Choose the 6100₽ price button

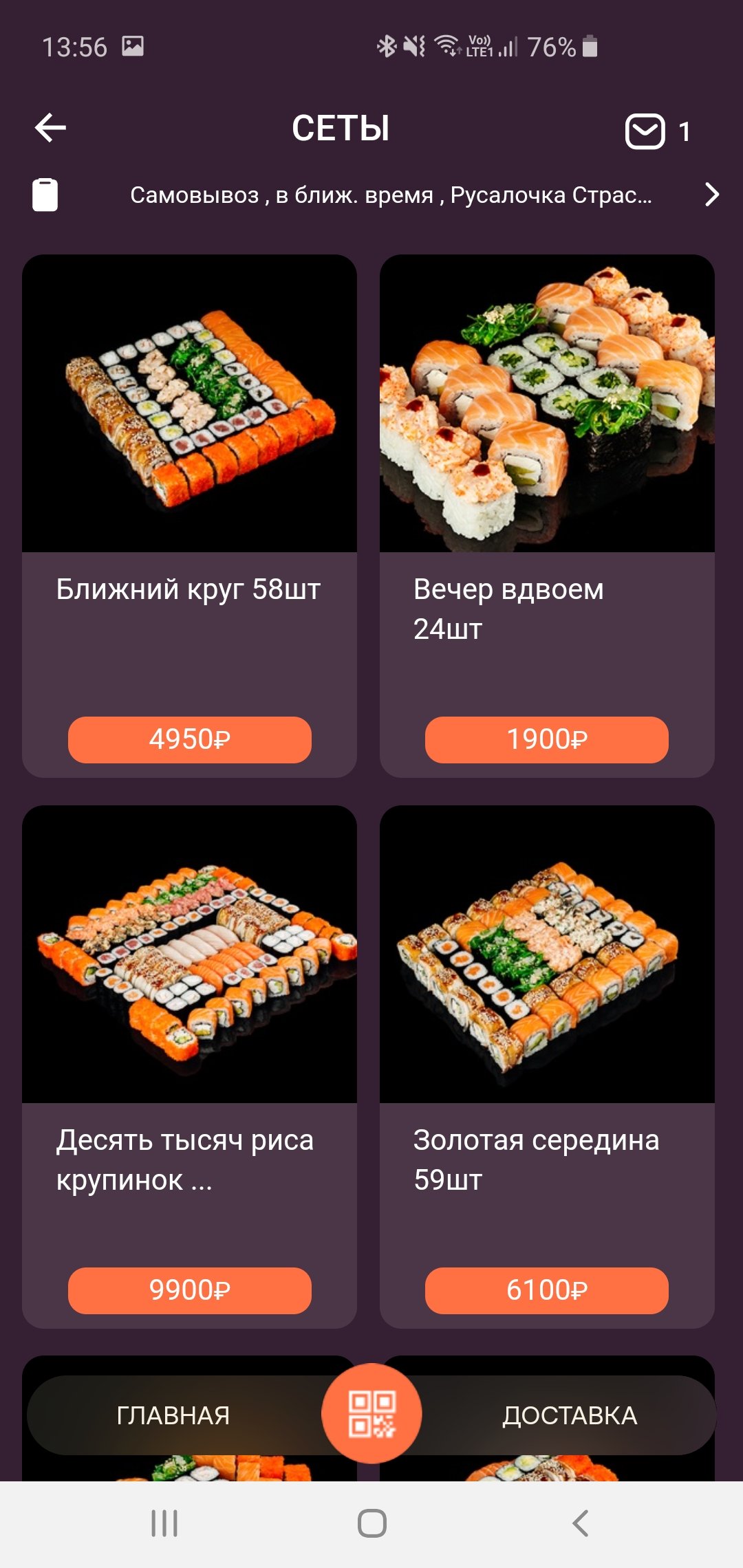point(547,1290)
